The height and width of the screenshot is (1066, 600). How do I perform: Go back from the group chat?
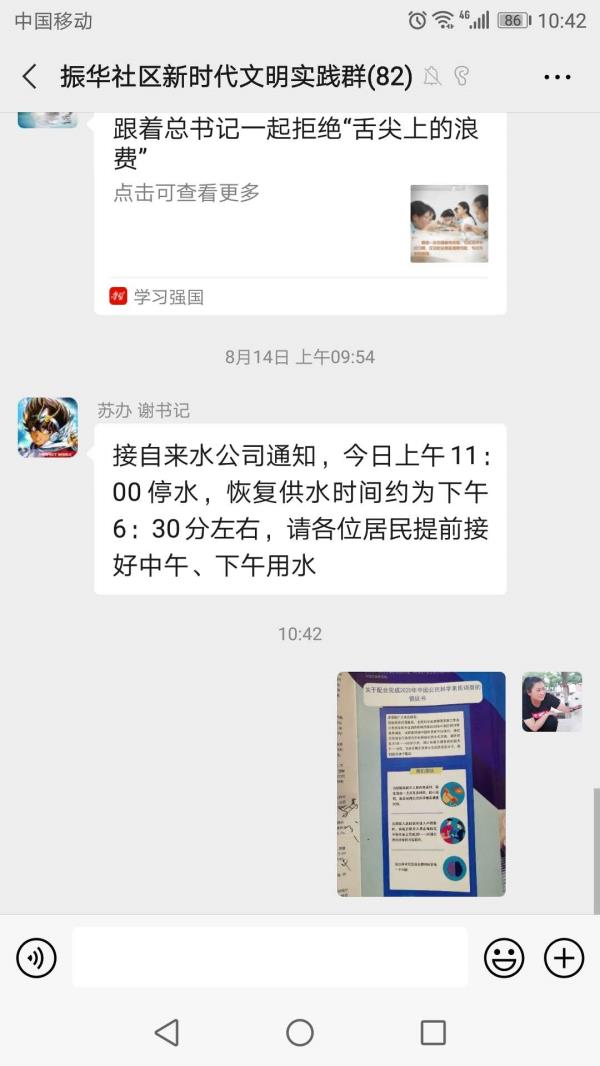[x=29, y=76]
